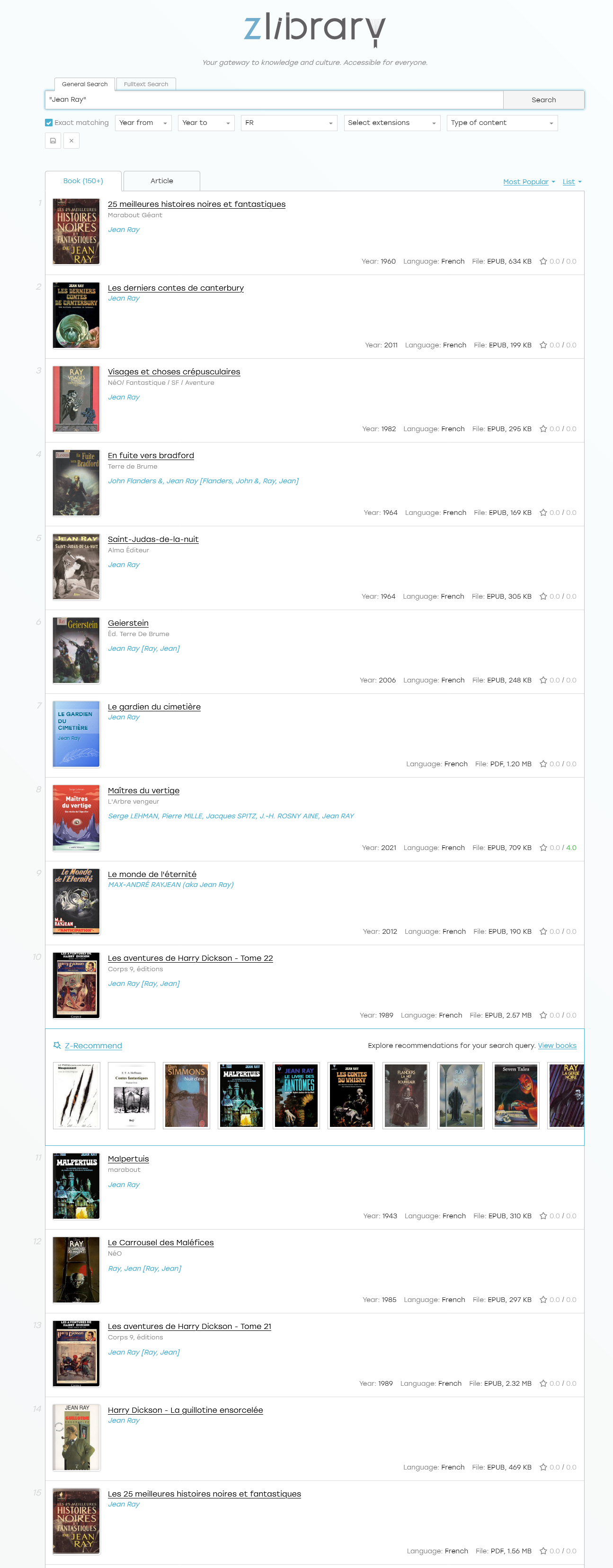Open the book Malpertuis

[x=128, y=1159]
